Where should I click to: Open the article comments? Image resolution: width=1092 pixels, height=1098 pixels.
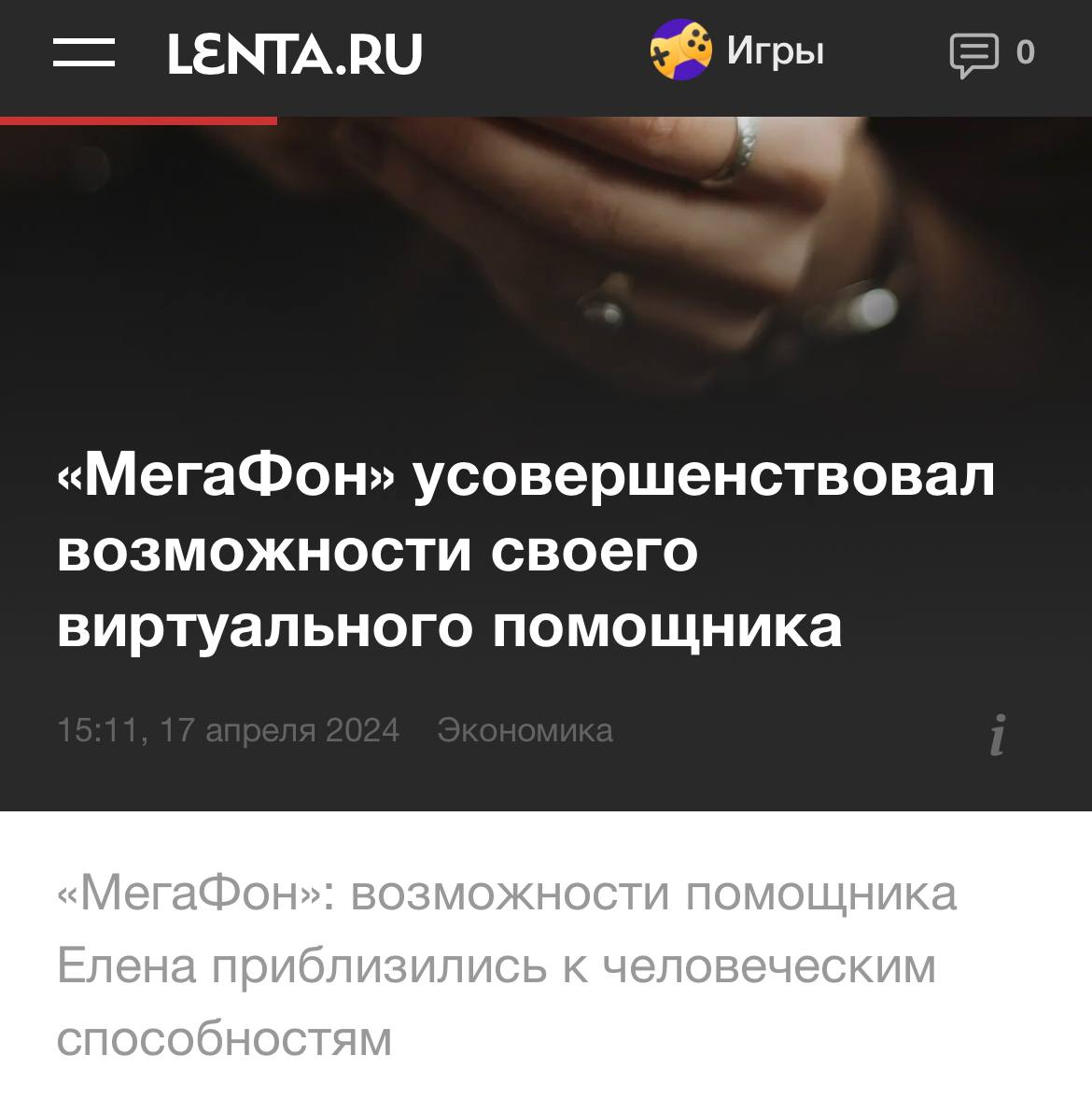(991, 54)
